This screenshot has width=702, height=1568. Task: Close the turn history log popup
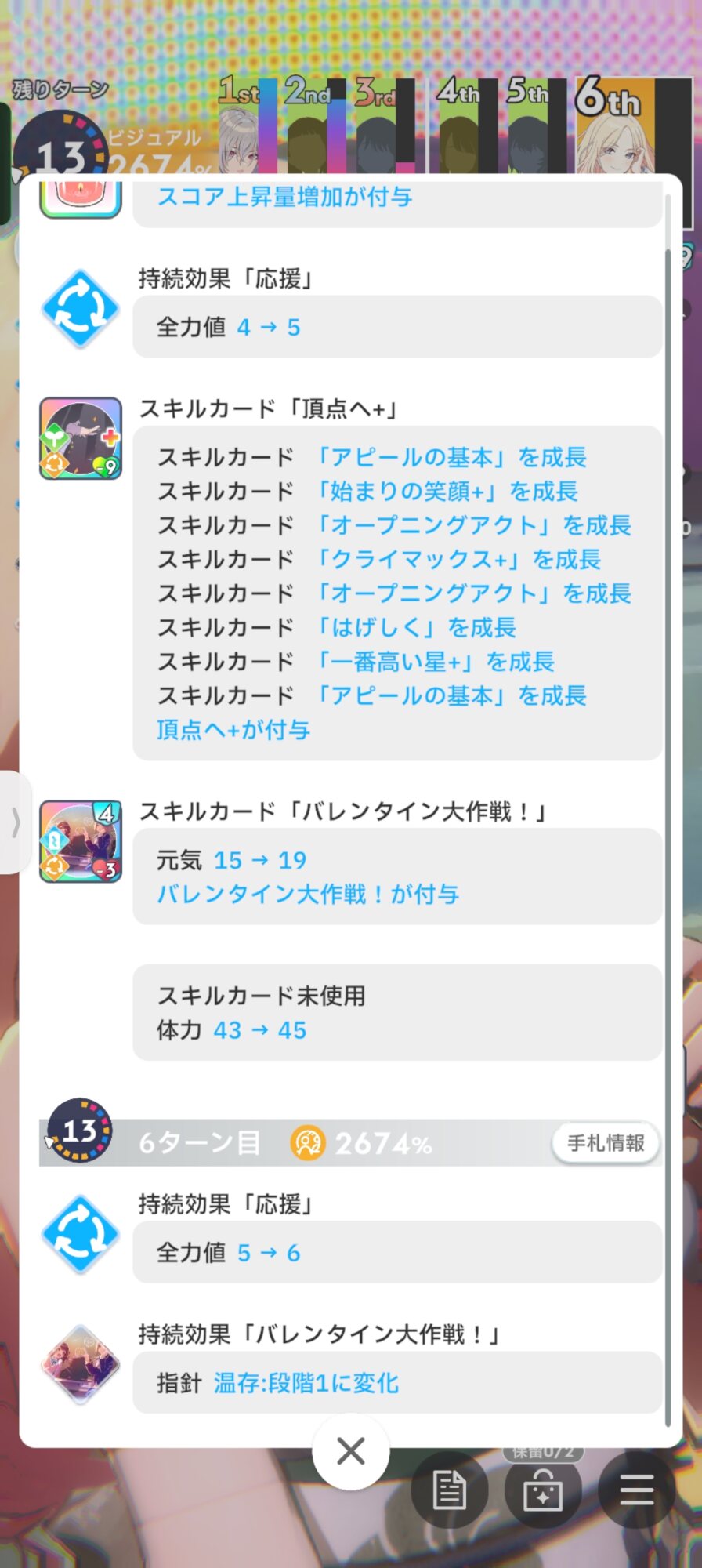(351, 1451)
